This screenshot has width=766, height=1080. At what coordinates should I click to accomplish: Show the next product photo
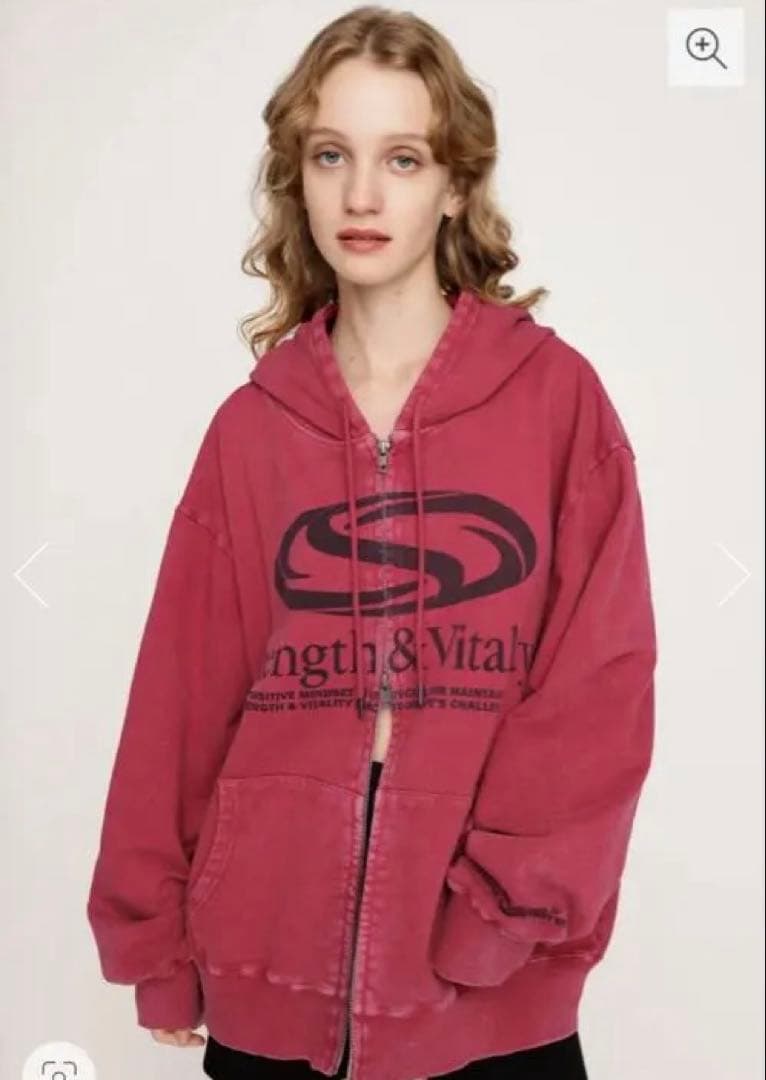tap(733, 575)
